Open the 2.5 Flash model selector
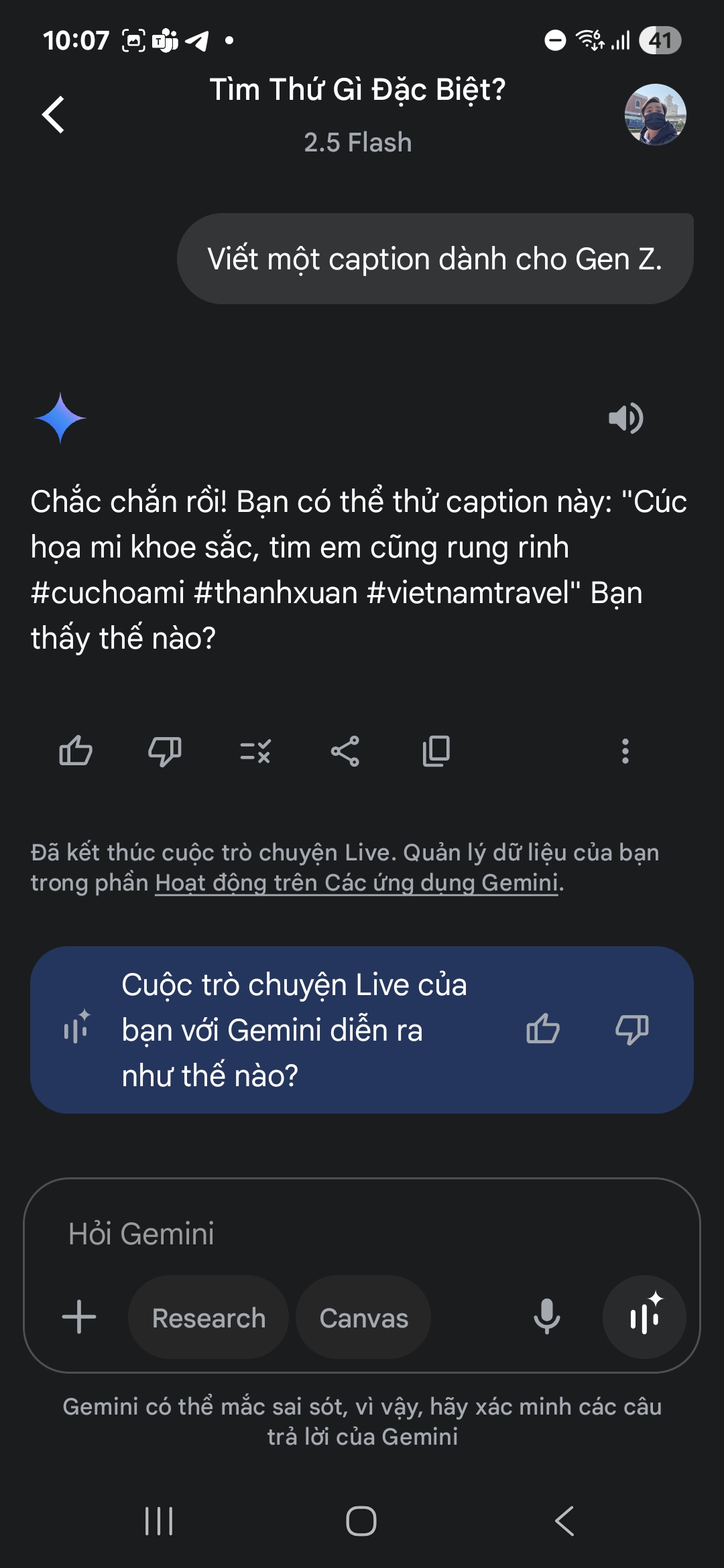724x1568 pixels. pyautogui.click(x=357, y=141)
